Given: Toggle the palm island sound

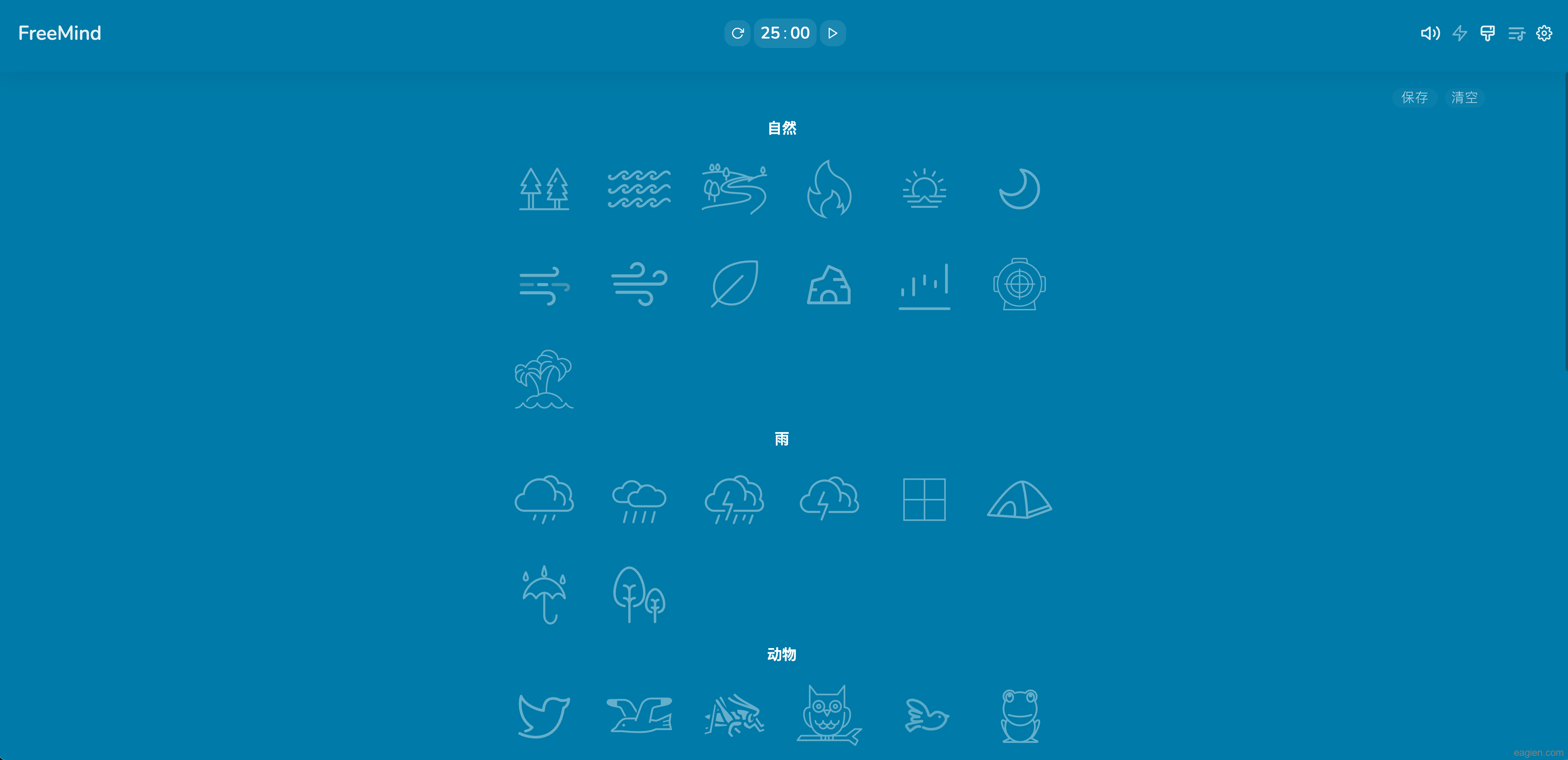Looking at the screenshot, I should point(544,379).
